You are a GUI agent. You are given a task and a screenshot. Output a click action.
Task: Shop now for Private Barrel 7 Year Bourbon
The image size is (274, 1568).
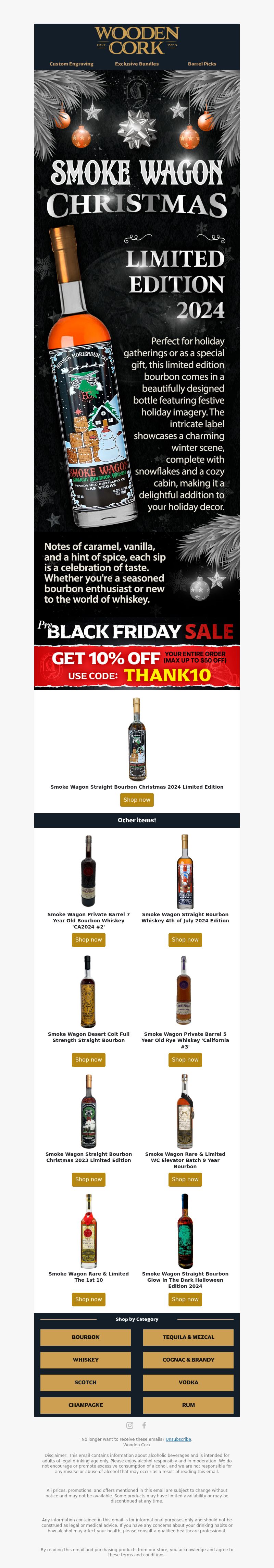(89, 940)
